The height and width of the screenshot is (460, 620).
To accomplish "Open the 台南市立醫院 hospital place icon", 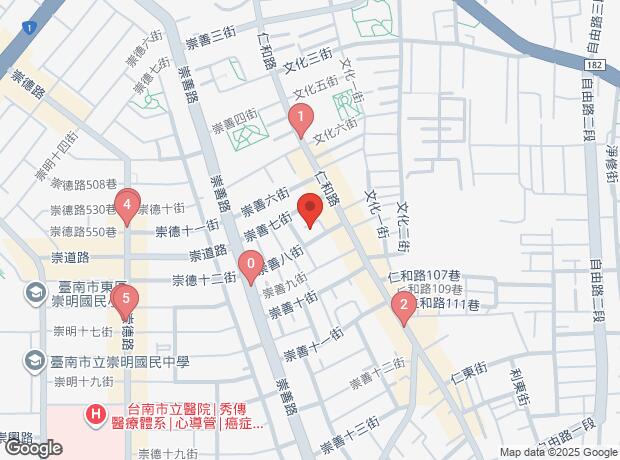I will [x=95, y=412].
